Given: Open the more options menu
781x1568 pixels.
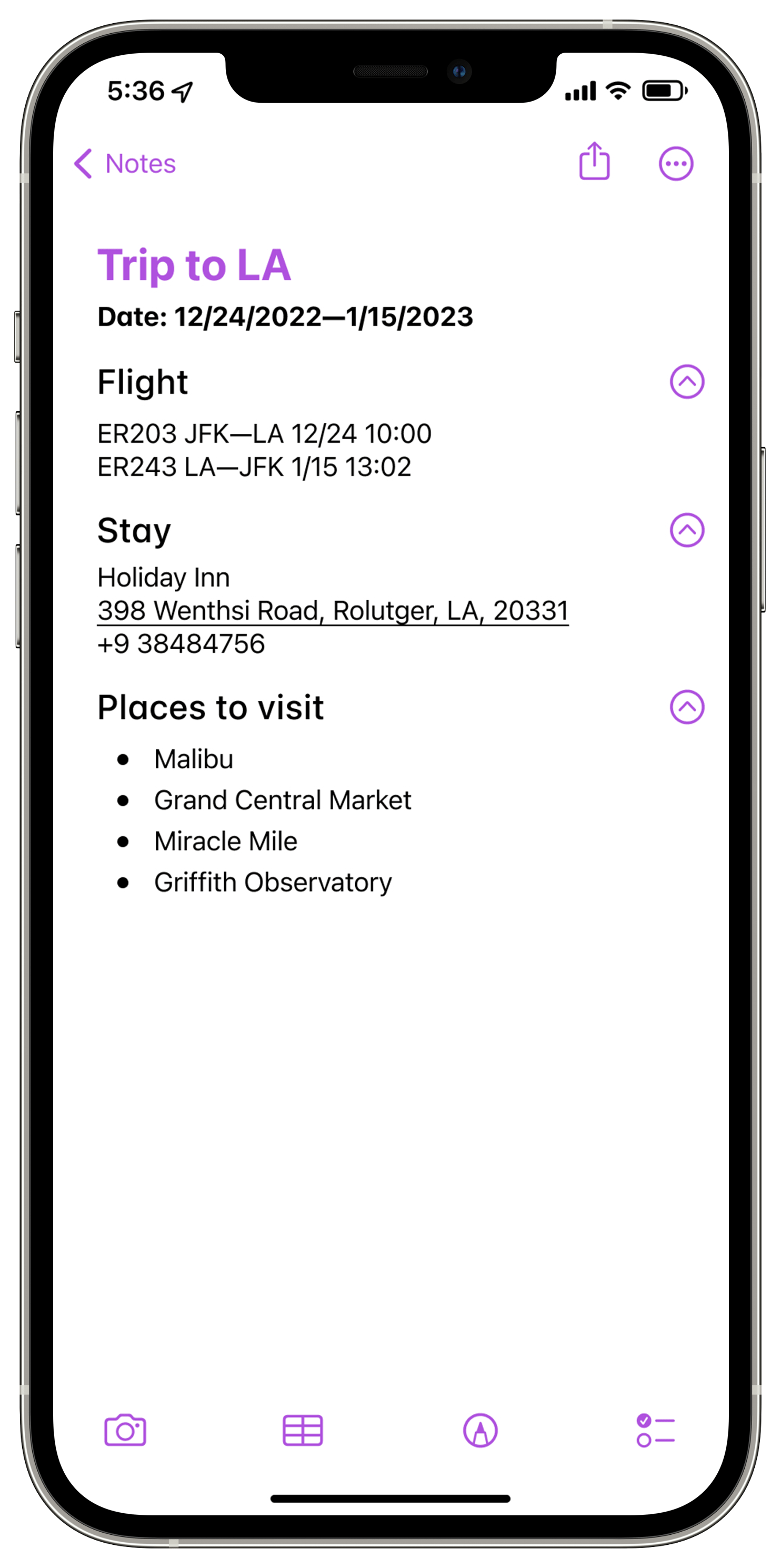Looking at the screenshot, I should [675, 163].
